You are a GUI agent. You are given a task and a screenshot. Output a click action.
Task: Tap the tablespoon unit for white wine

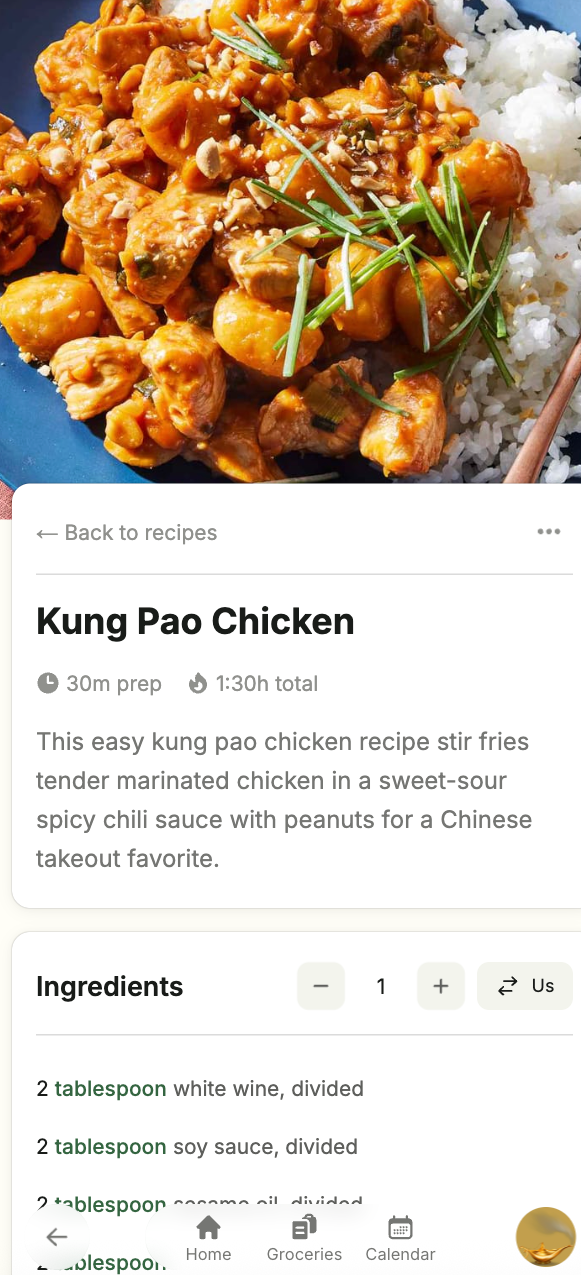(110, 1089)
